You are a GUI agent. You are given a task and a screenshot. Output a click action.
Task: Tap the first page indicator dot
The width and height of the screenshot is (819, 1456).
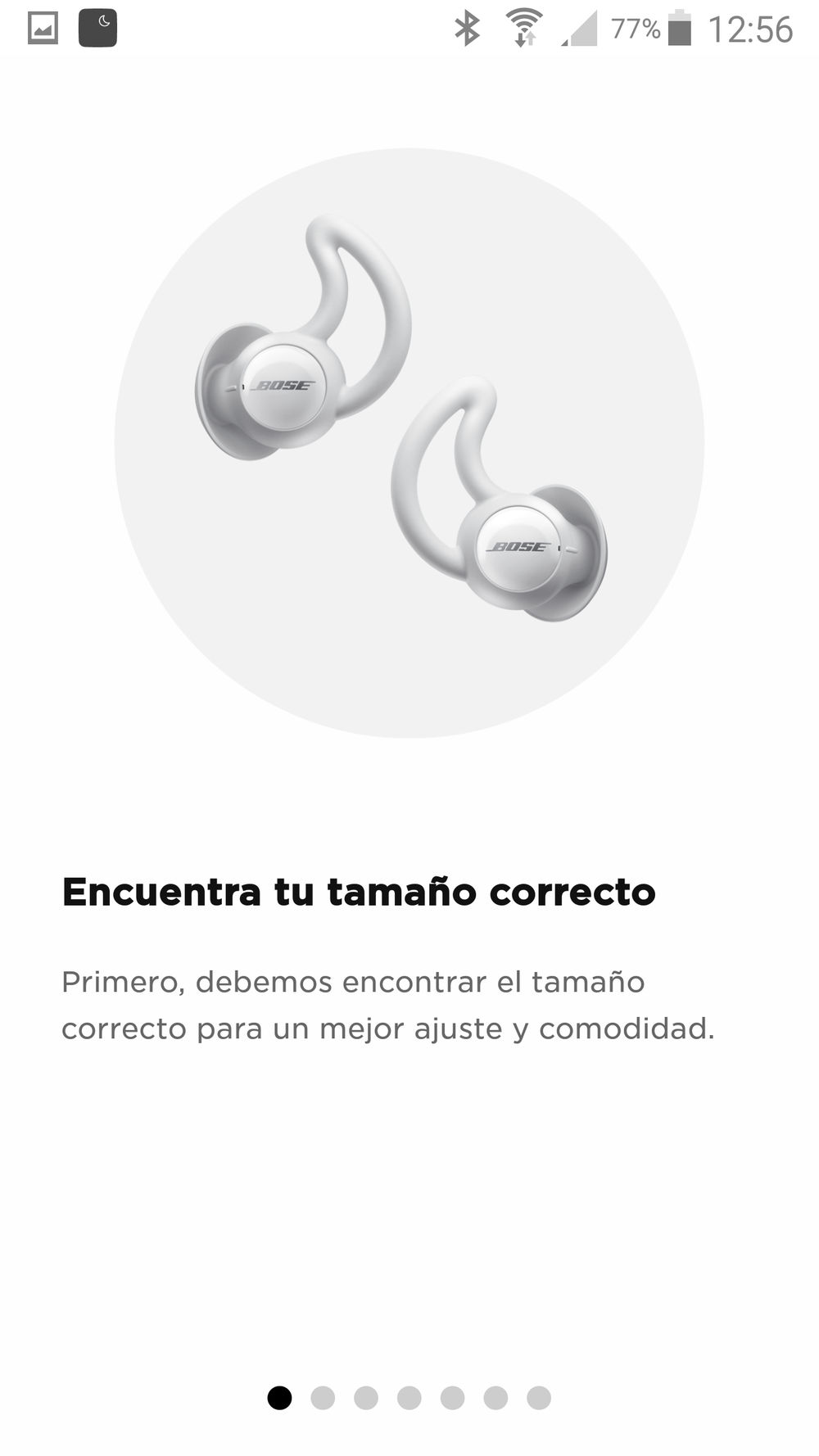coord(279,1398)
